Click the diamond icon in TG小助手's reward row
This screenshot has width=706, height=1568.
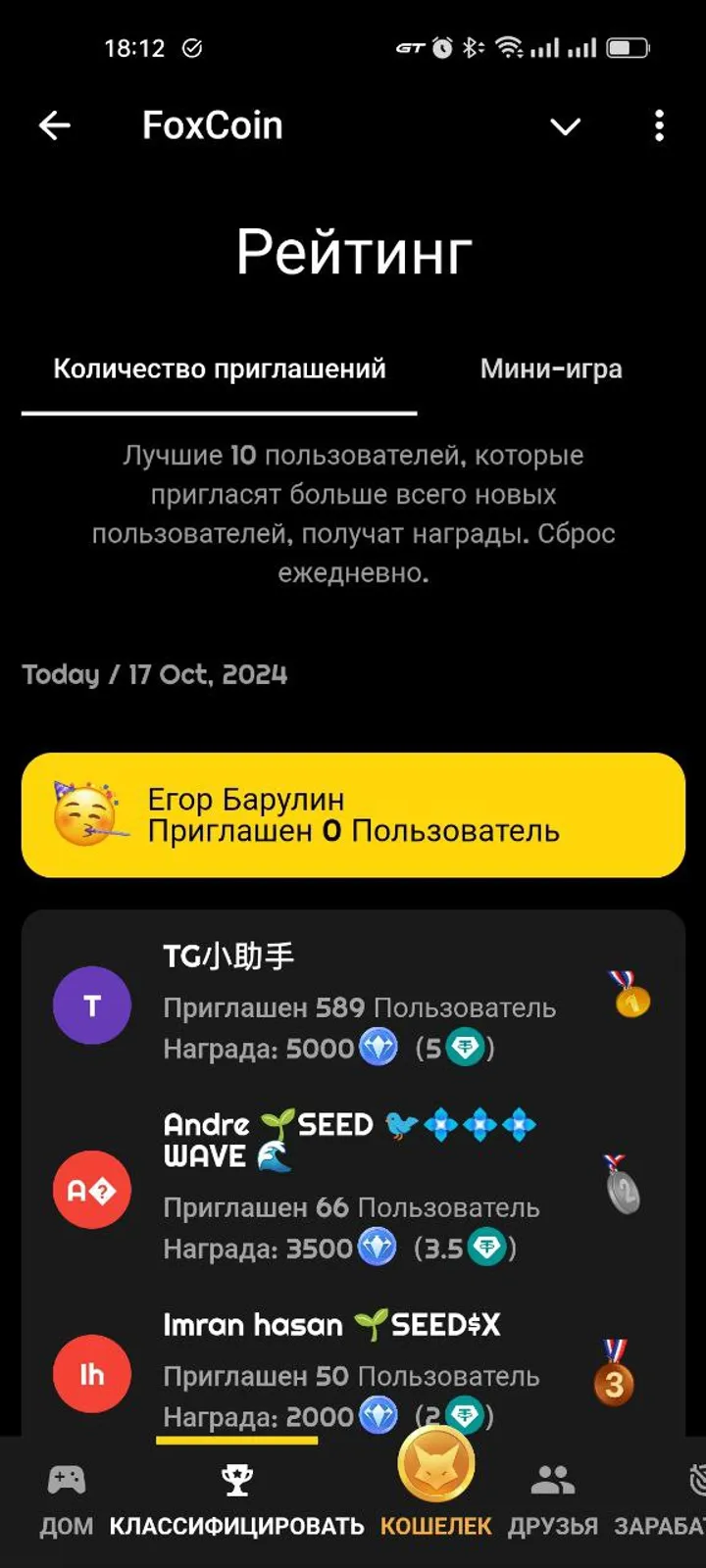click(x=378, y=1048)
